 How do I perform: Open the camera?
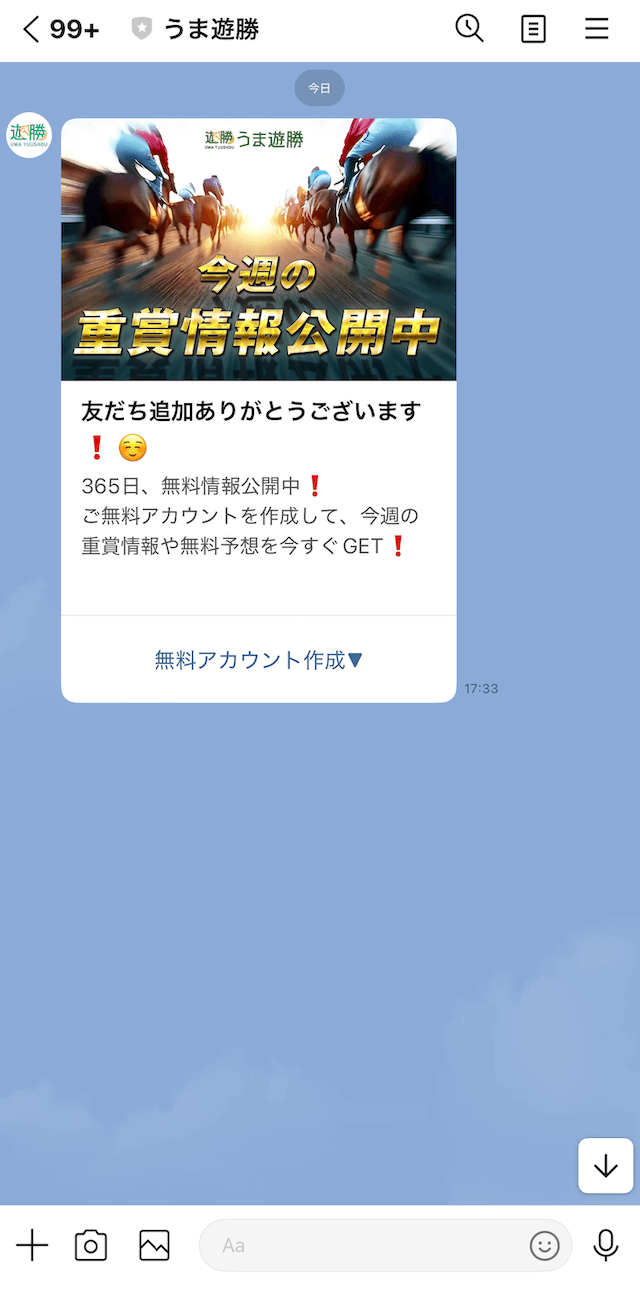point(91,1245)
